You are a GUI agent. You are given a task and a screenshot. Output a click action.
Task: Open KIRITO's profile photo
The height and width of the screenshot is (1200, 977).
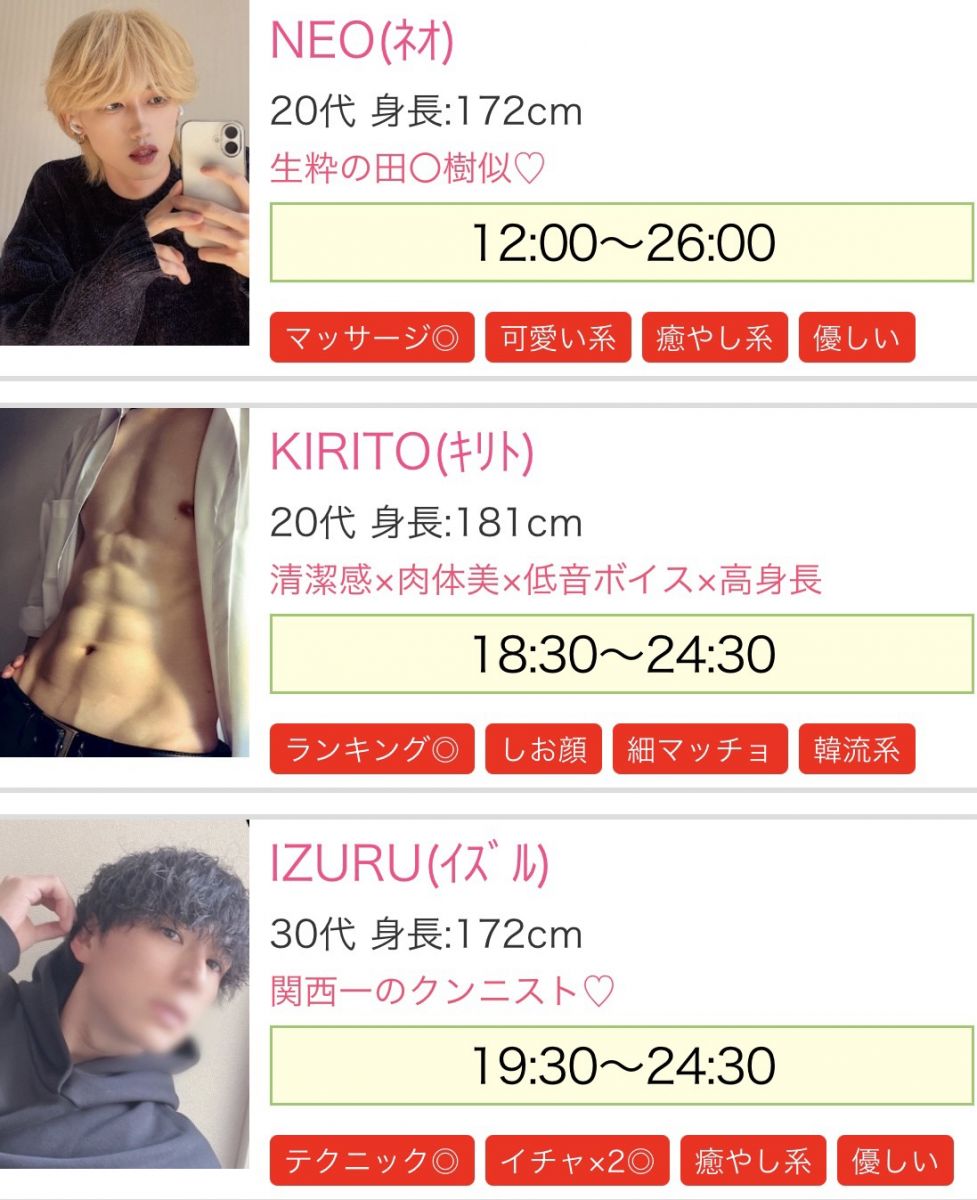click(x=124, y=582)
